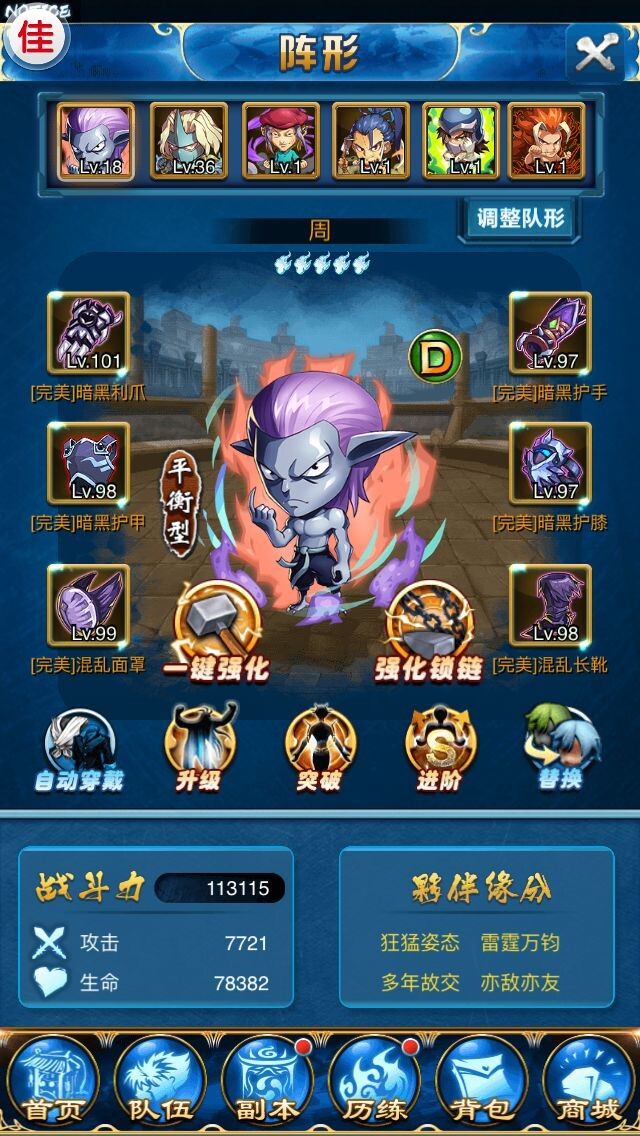The height and width of the screenshot is (1136, 640).
Task: Select the Lv.18 purple-haired hero portrait
Action: point(96,141)
